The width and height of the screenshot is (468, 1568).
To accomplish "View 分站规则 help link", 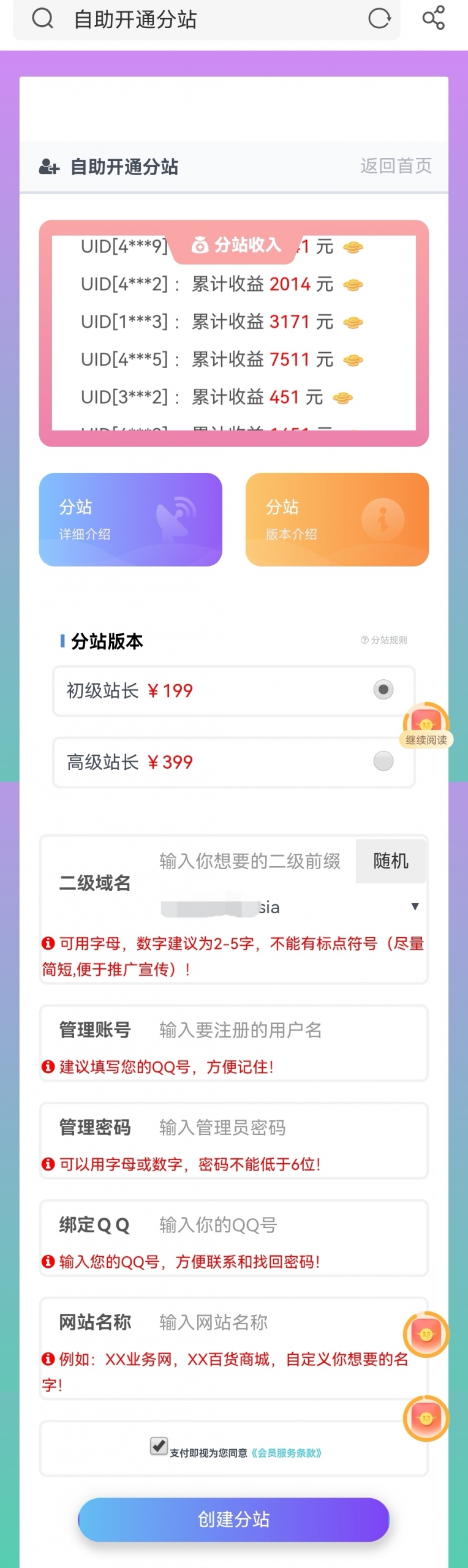I will pos(384,640).
